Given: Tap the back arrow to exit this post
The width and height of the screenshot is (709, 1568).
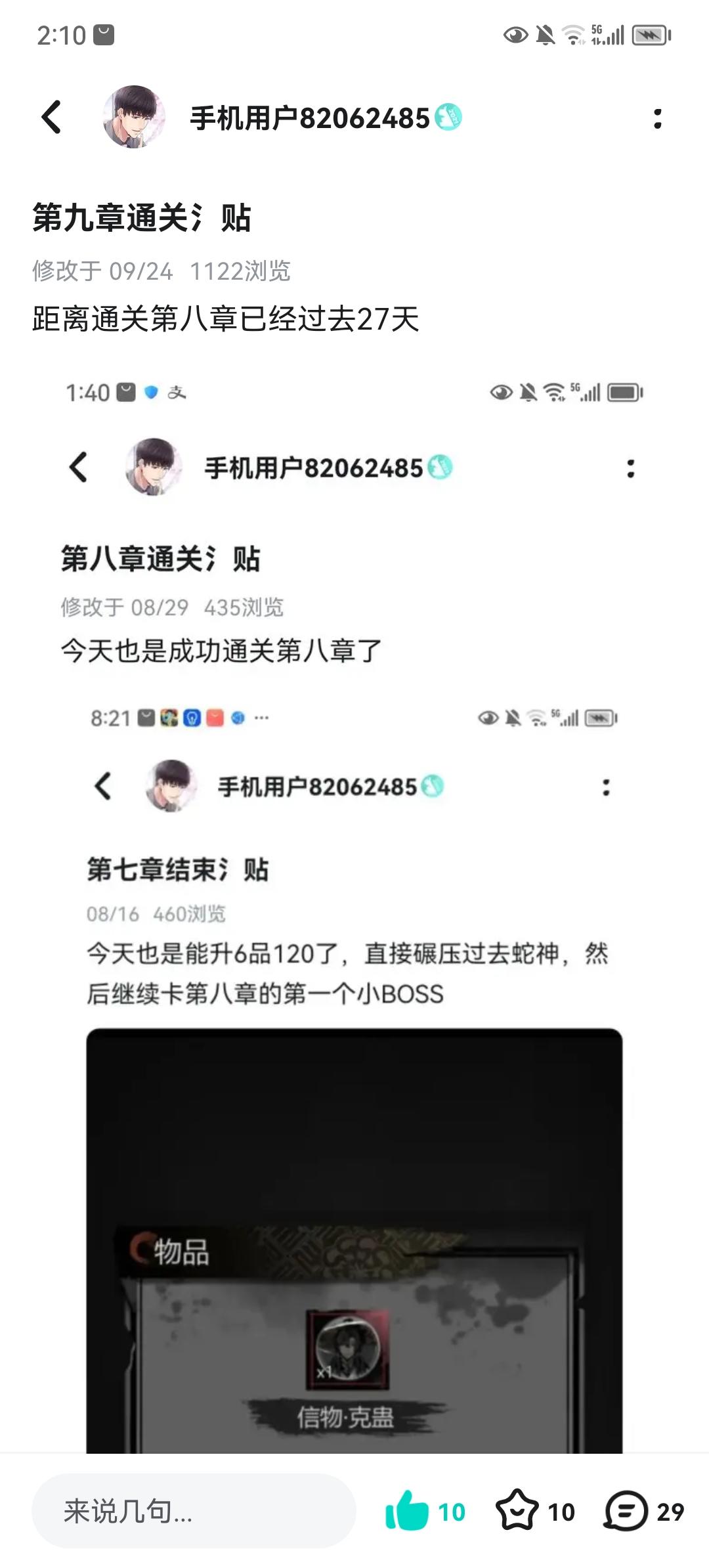Looking at the screenshot, I should (50, 116).
